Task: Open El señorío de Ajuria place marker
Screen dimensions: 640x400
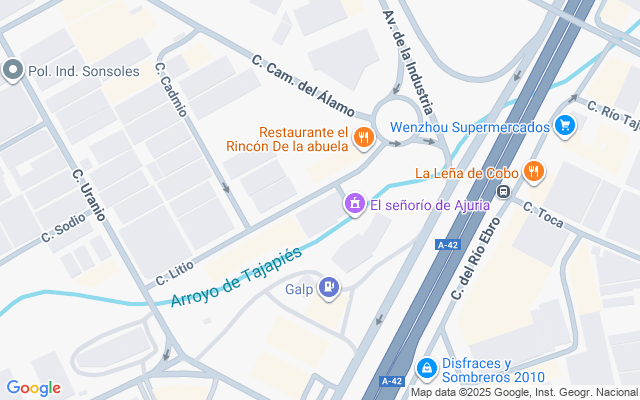Action: [x=354, y=205]
